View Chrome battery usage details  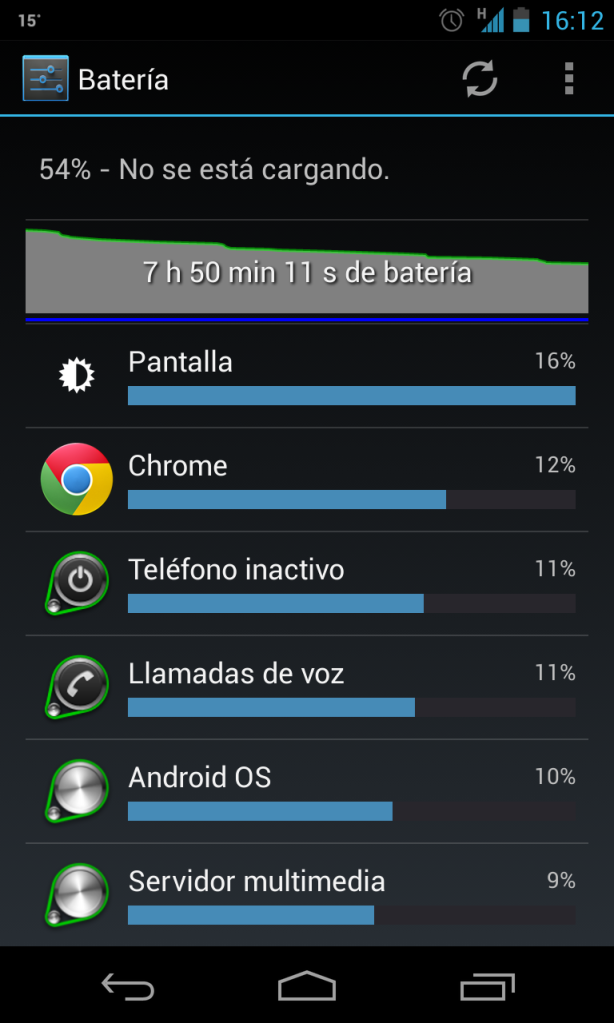coord(306,480)
